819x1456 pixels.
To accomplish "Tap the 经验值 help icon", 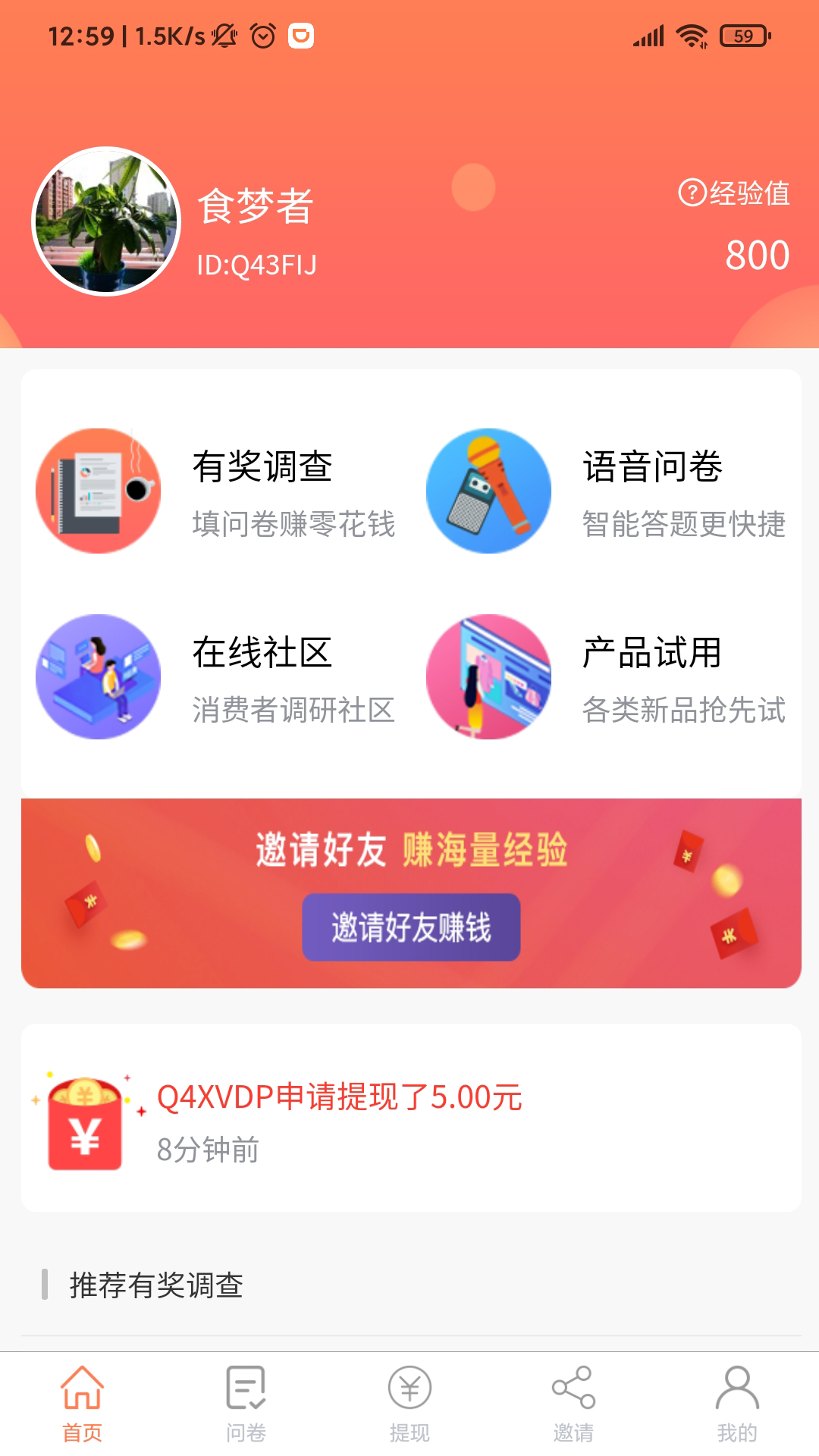I will [x=692, y=193].
